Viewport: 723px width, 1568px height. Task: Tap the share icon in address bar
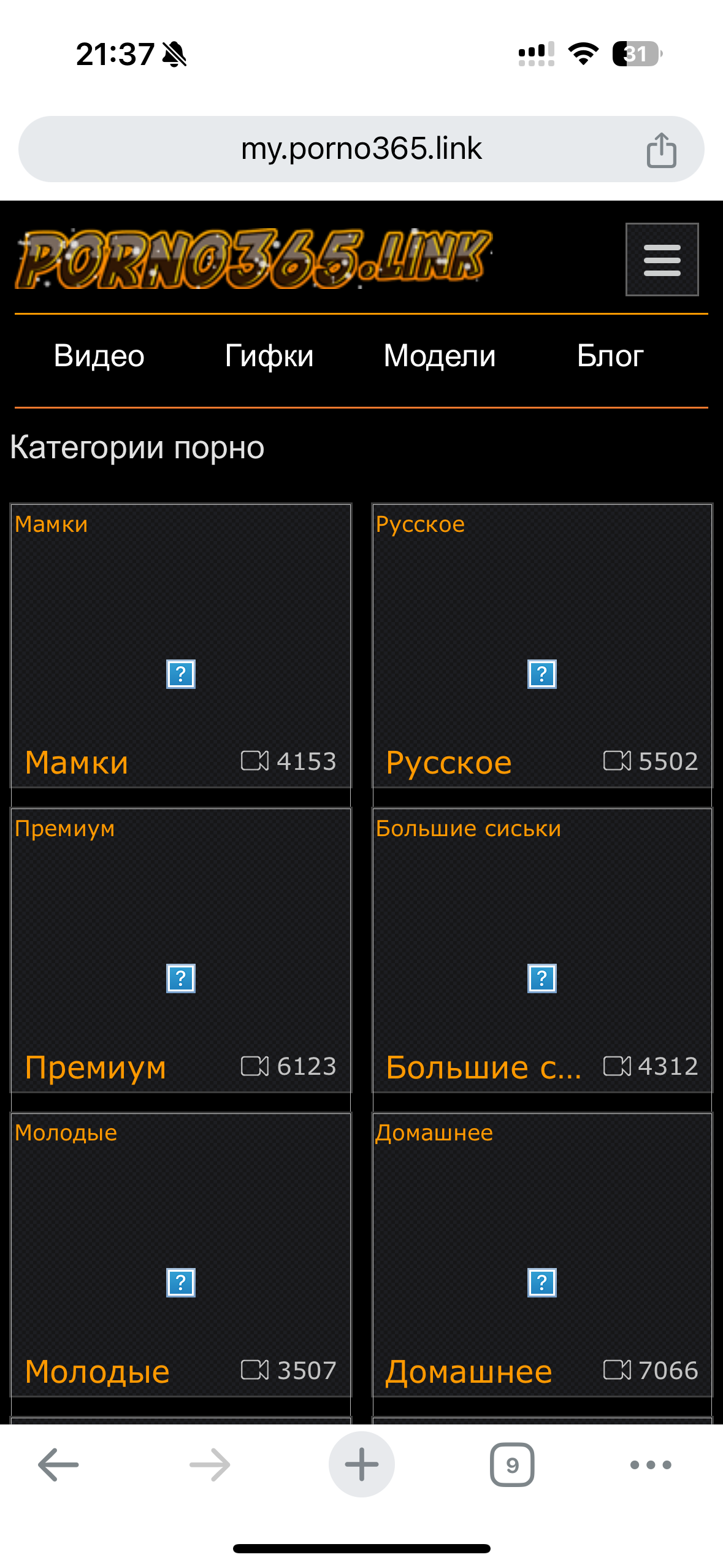tap(661, 150)
